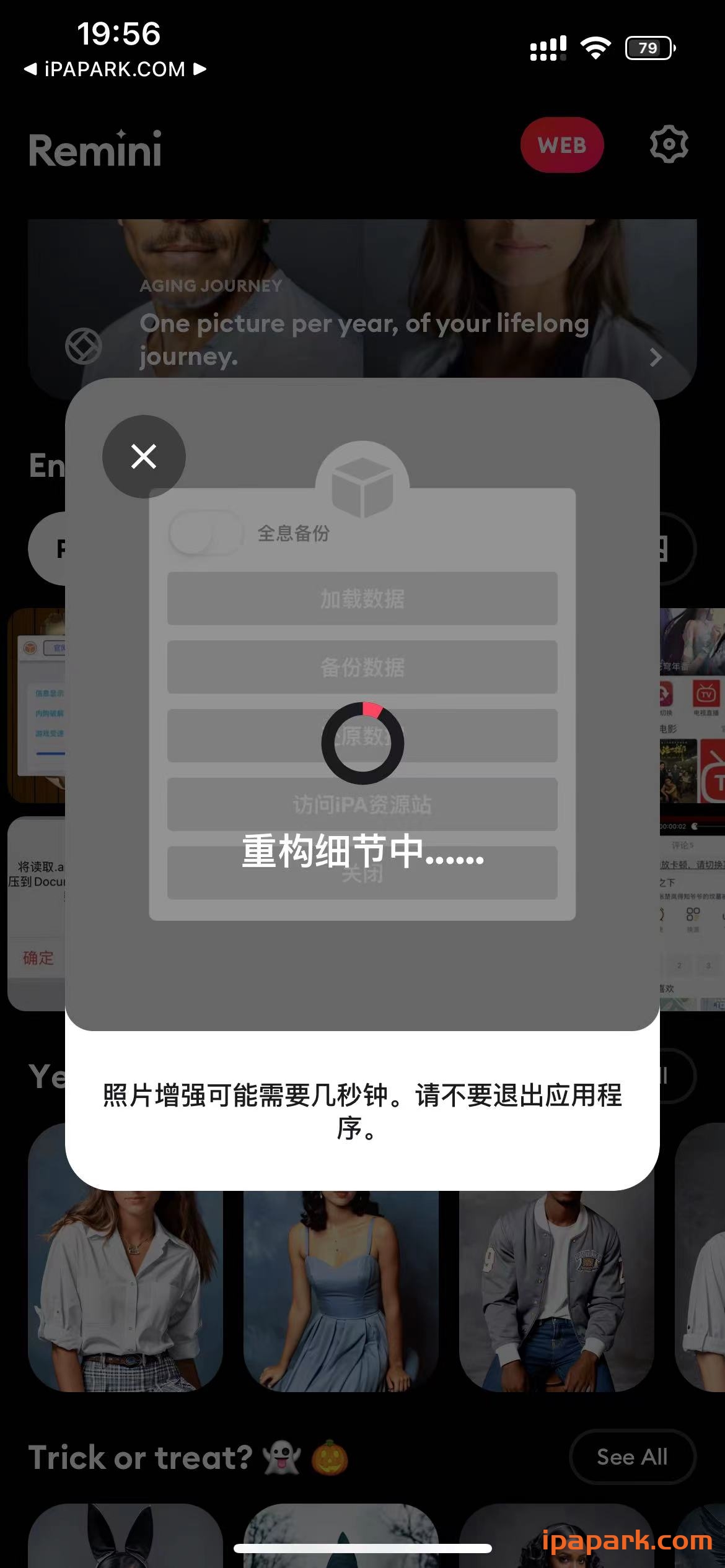The image size is (725, 1568).
Task: Close the backup dialog with the X
Action: pyautogui.click(x=143, y=456)
